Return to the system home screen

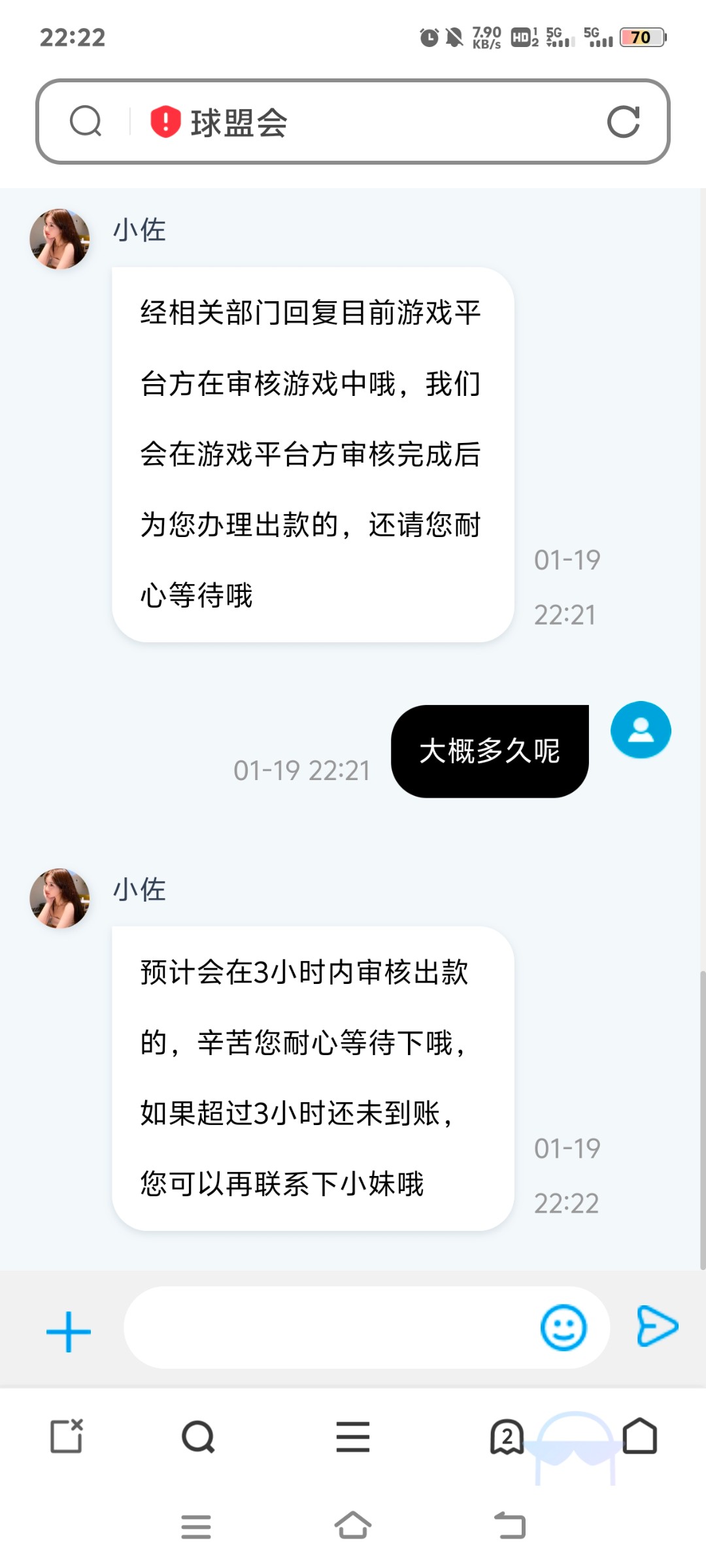point(353,1526)
